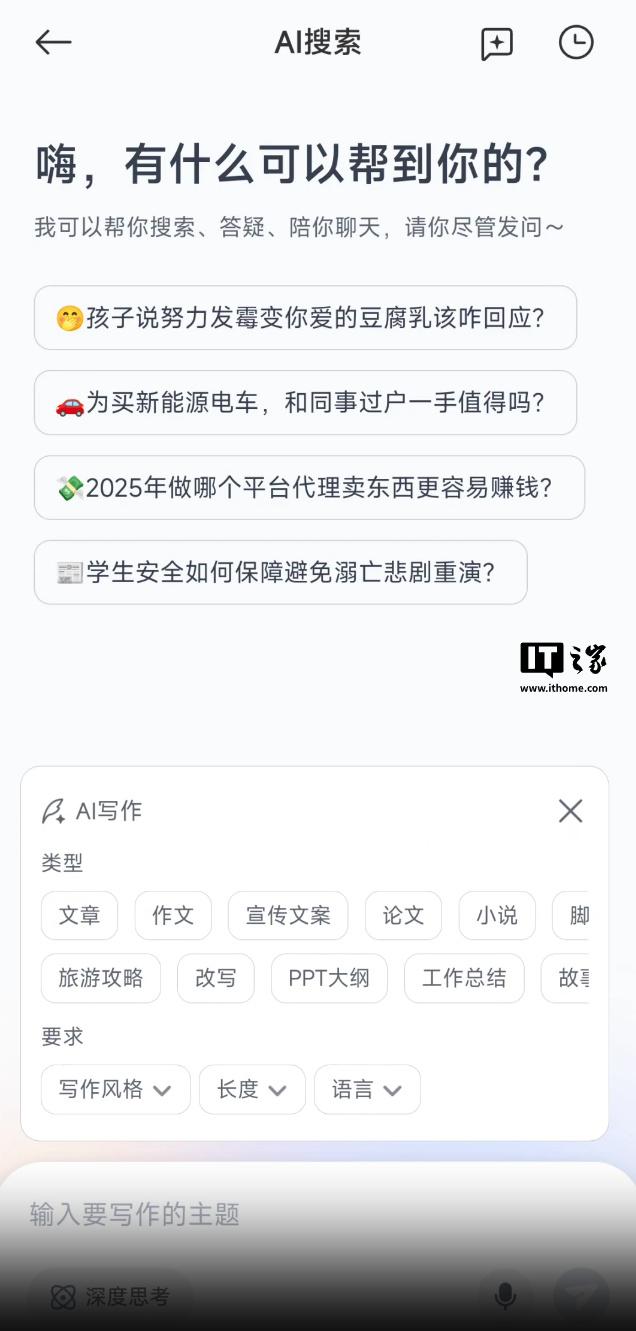Image resolution: width=636 pixels, height=1331 pixels.
Task: Tap the 学生安全 suggested question
Action: [x=280, y=573]
